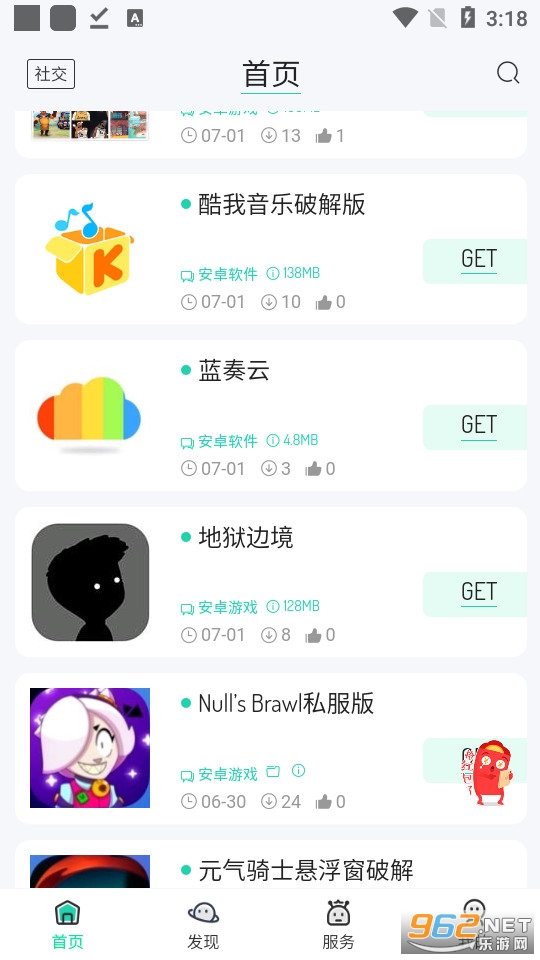Open the 酷我音乐破解版 card
The image size is (540, 960).
tap(271, 249)
